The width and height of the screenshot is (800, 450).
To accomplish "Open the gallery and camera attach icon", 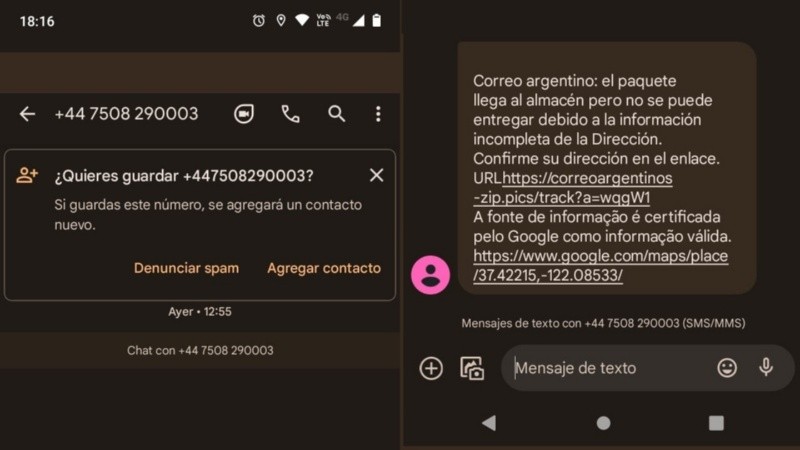I will coord(472,368).
